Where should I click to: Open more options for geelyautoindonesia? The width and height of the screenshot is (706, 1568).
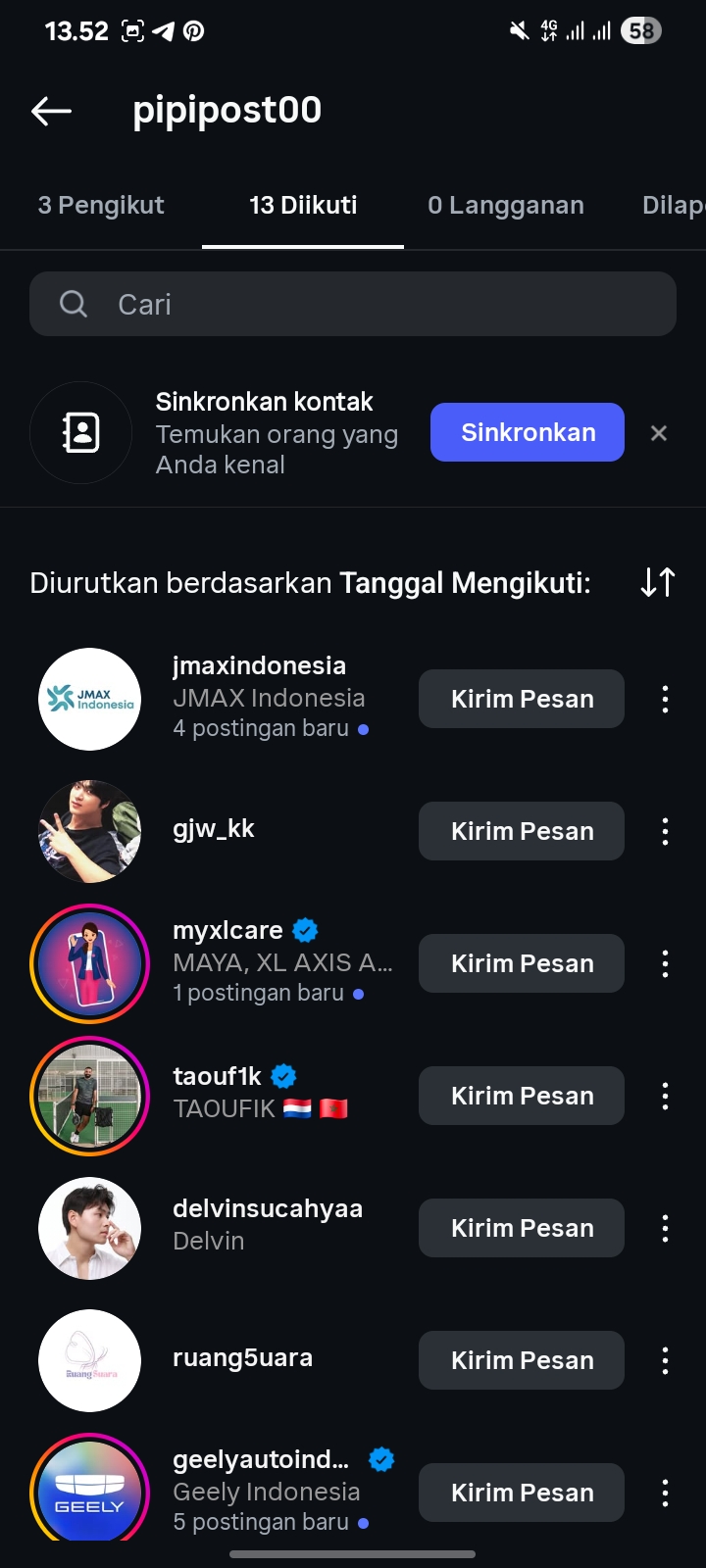[x=665, y=1493]
